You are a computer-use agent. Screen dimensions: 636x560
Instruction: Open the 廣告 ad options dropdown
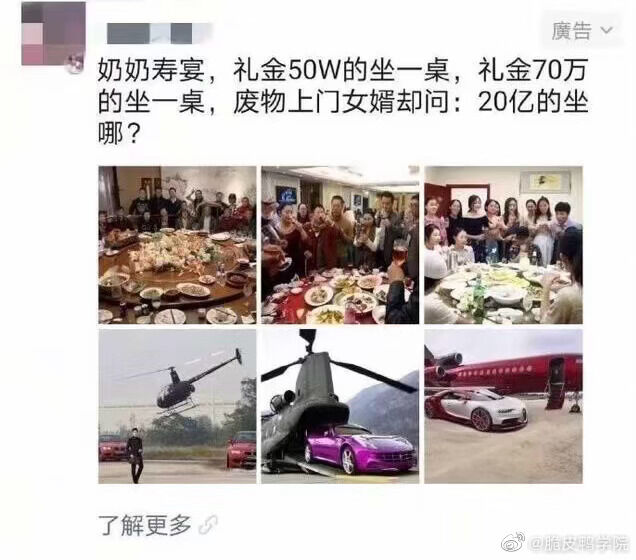(x=581, y=30)
